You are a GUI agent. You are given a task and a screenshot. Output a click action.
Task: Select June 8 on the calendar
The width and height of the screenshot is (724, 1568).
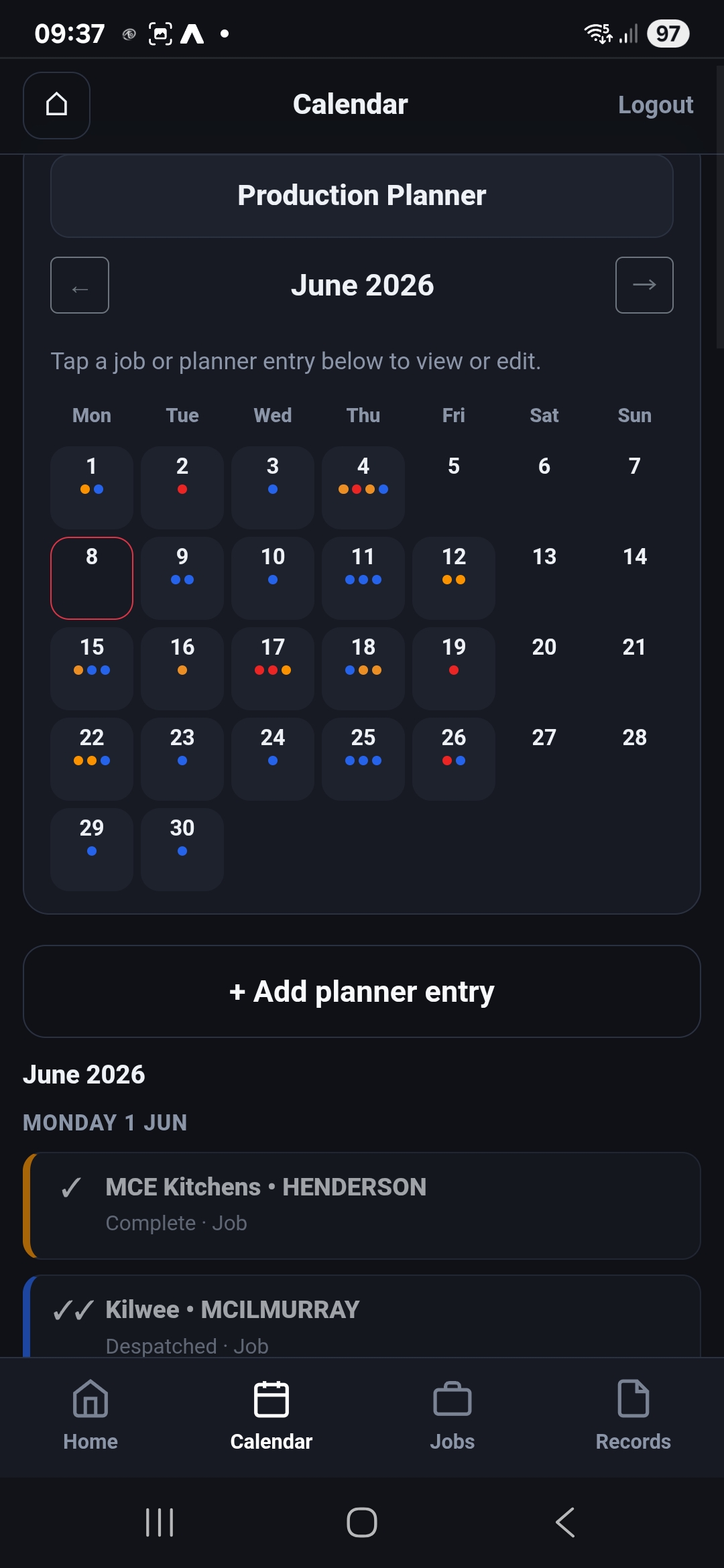click(92, 578)
